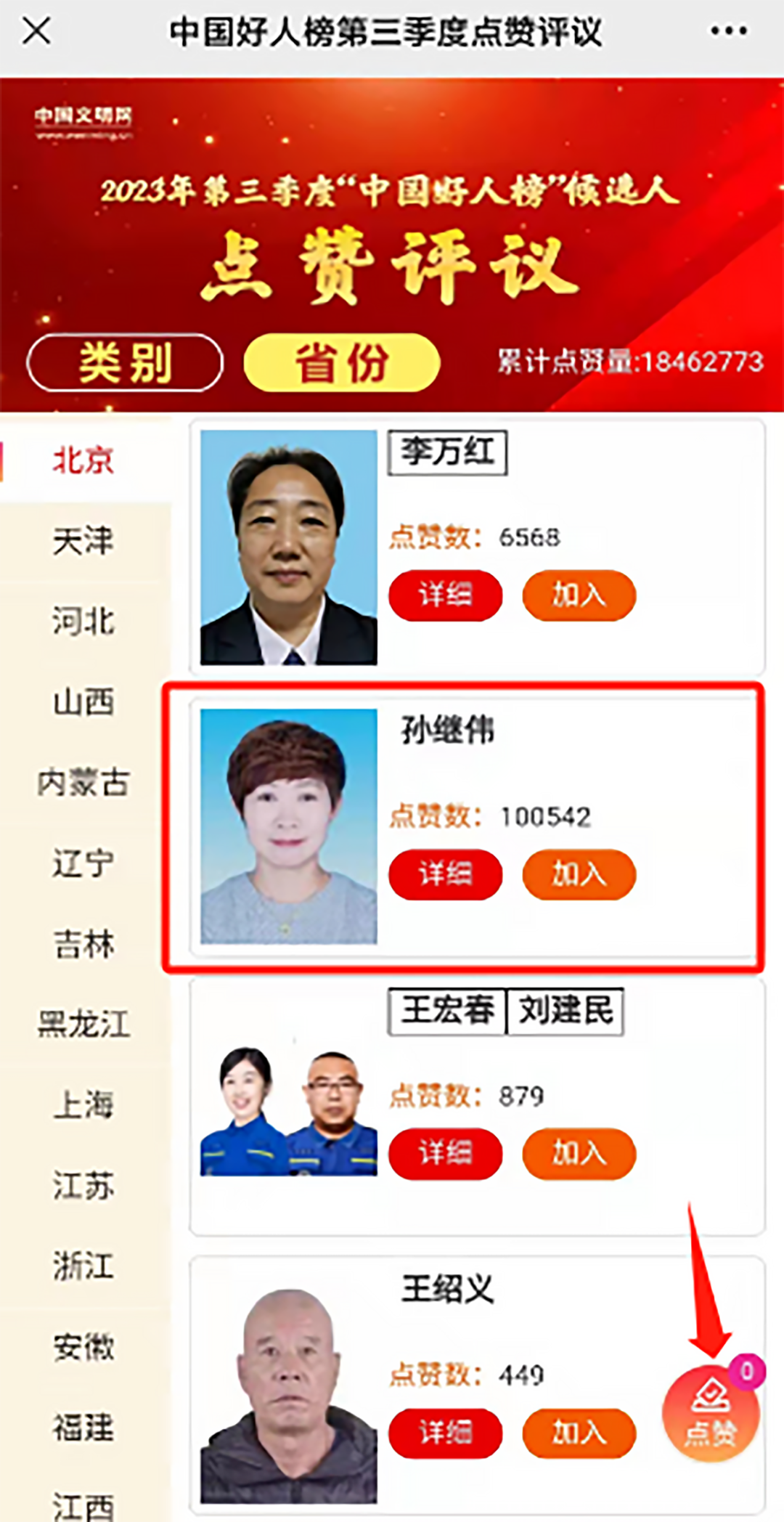Open 详细 for 王绍义
Image resolution: width=784 pixels, height=1522 pixels.
coord(445,1433)
